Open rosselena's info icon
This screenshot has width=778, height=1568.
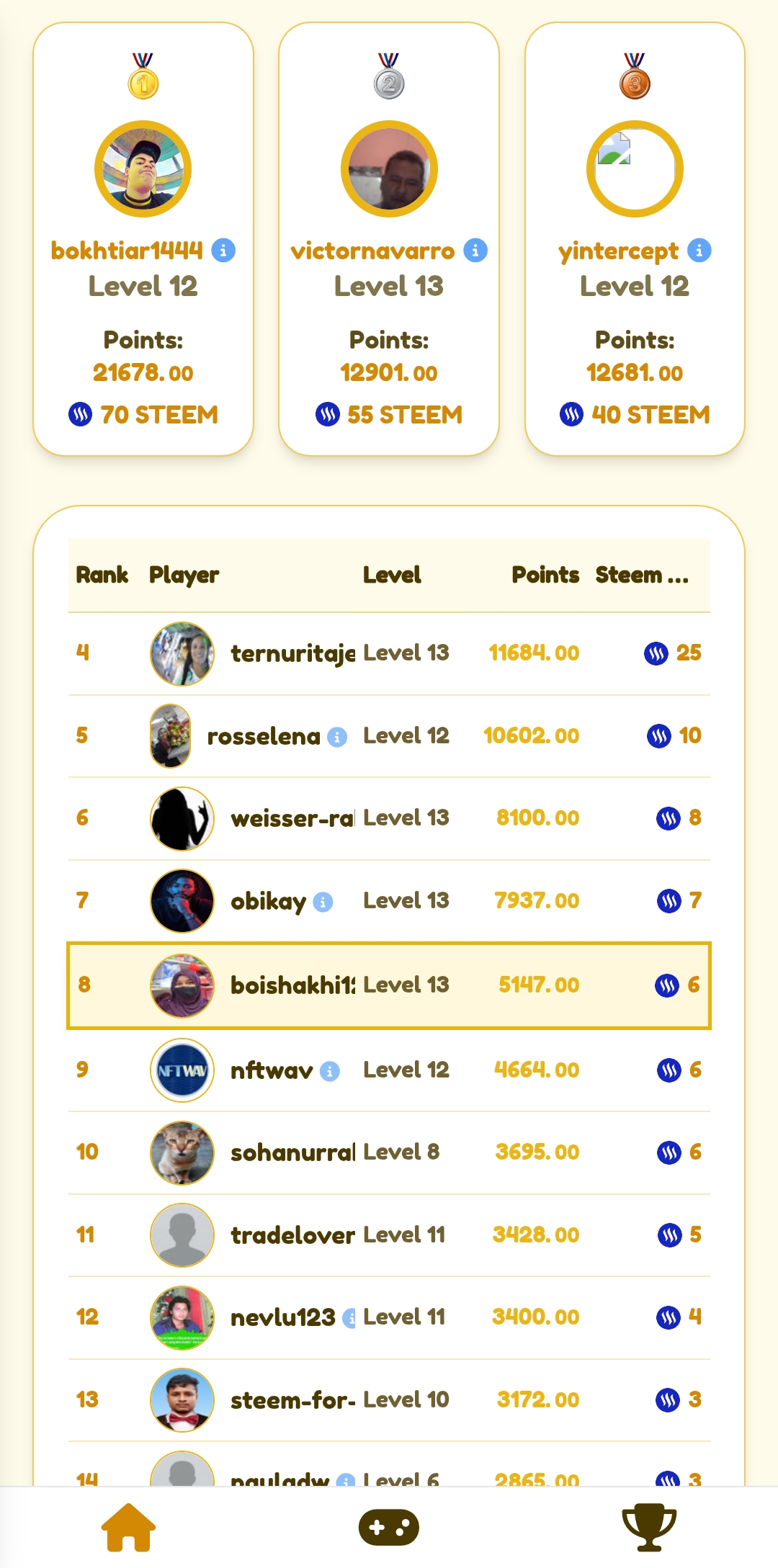337,737
